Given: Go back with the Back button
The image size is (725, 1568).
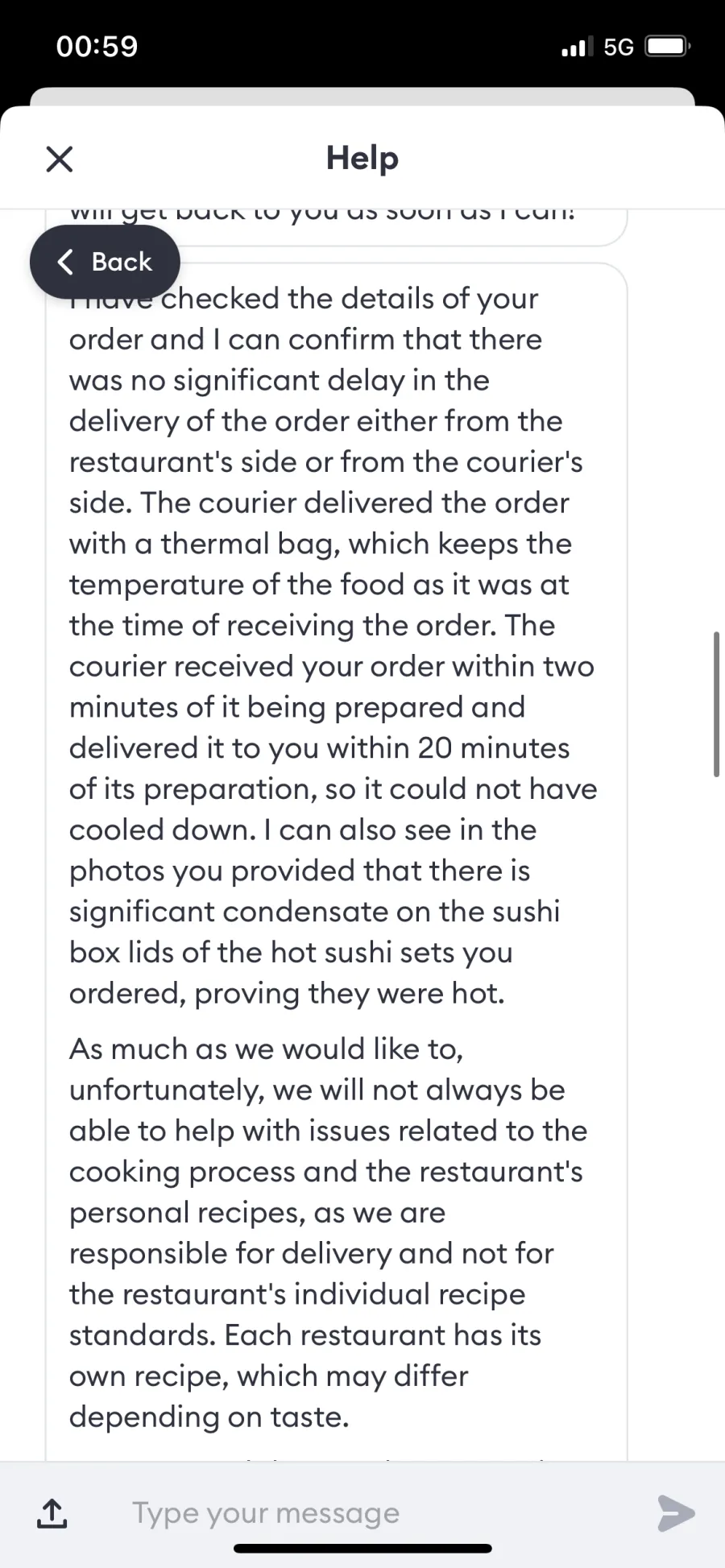Looking at the screenshot, I should [x=105, y=262].
